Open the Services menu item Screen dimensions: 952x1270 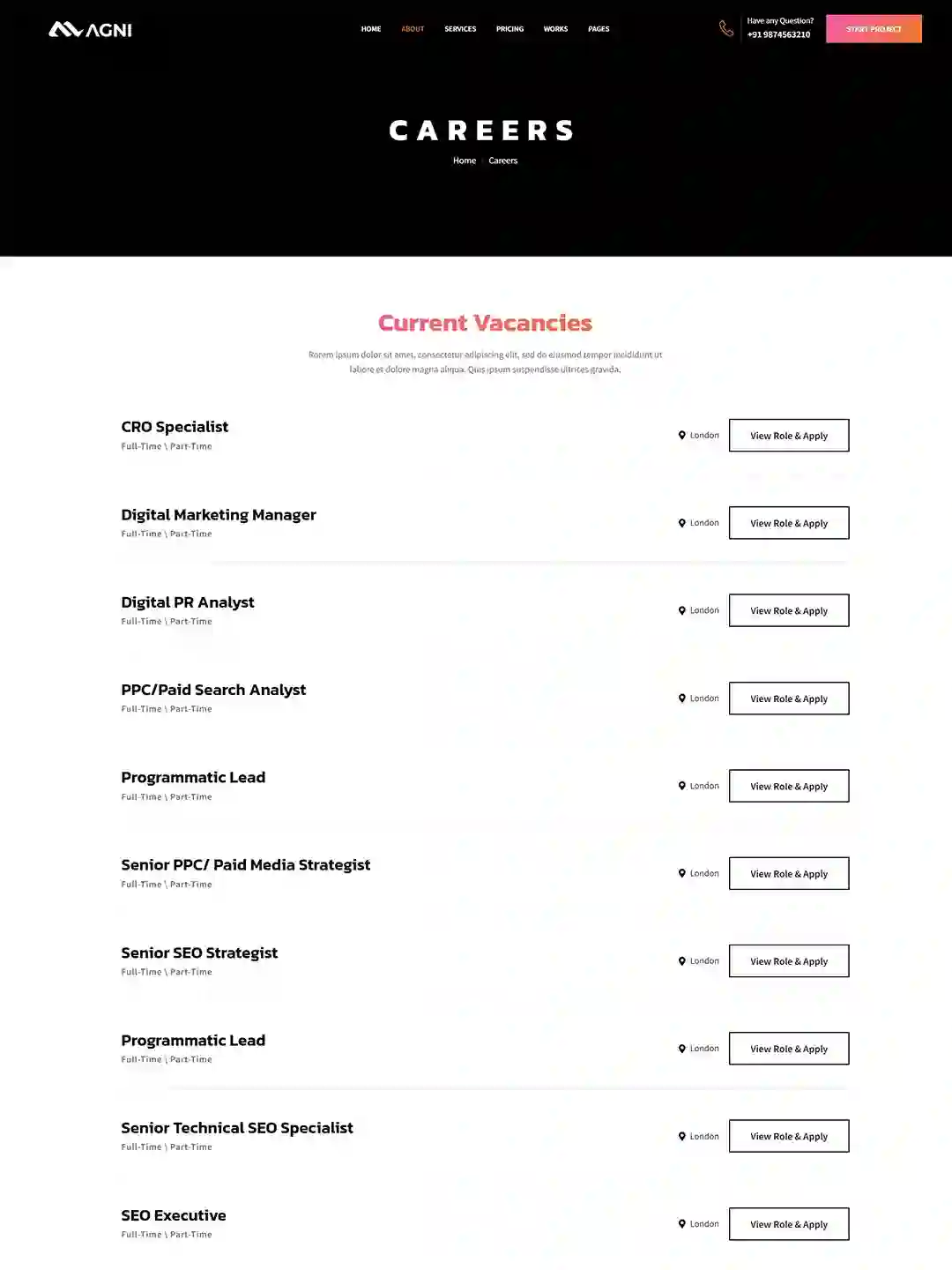click(460, 29)
